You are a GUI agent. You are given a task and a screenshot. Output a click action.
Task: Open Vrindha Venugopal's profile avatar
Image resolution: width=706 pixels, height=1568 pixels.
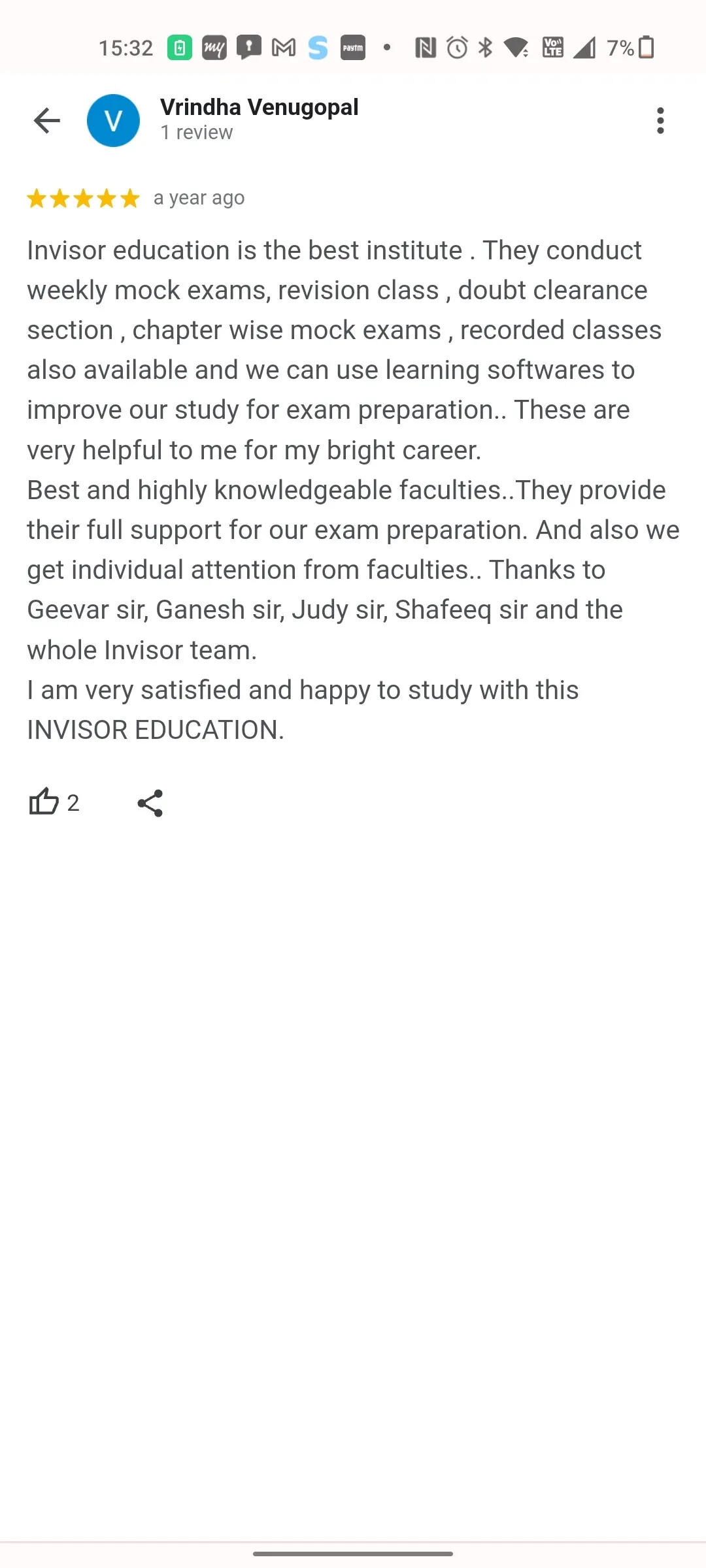(113, 120)
